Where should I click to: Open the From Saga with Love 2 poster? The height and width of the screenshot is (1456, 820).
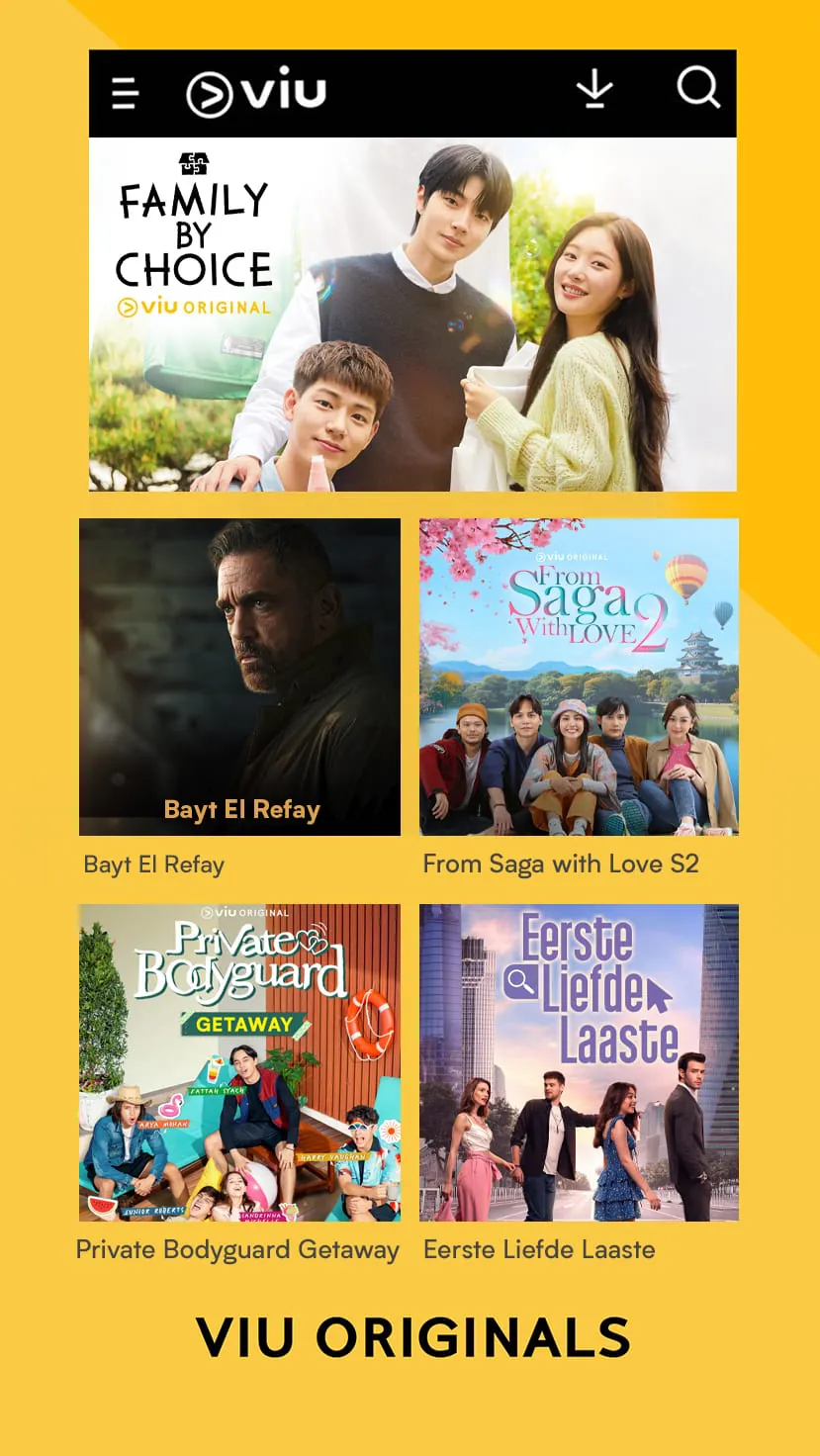pos(579,676)
